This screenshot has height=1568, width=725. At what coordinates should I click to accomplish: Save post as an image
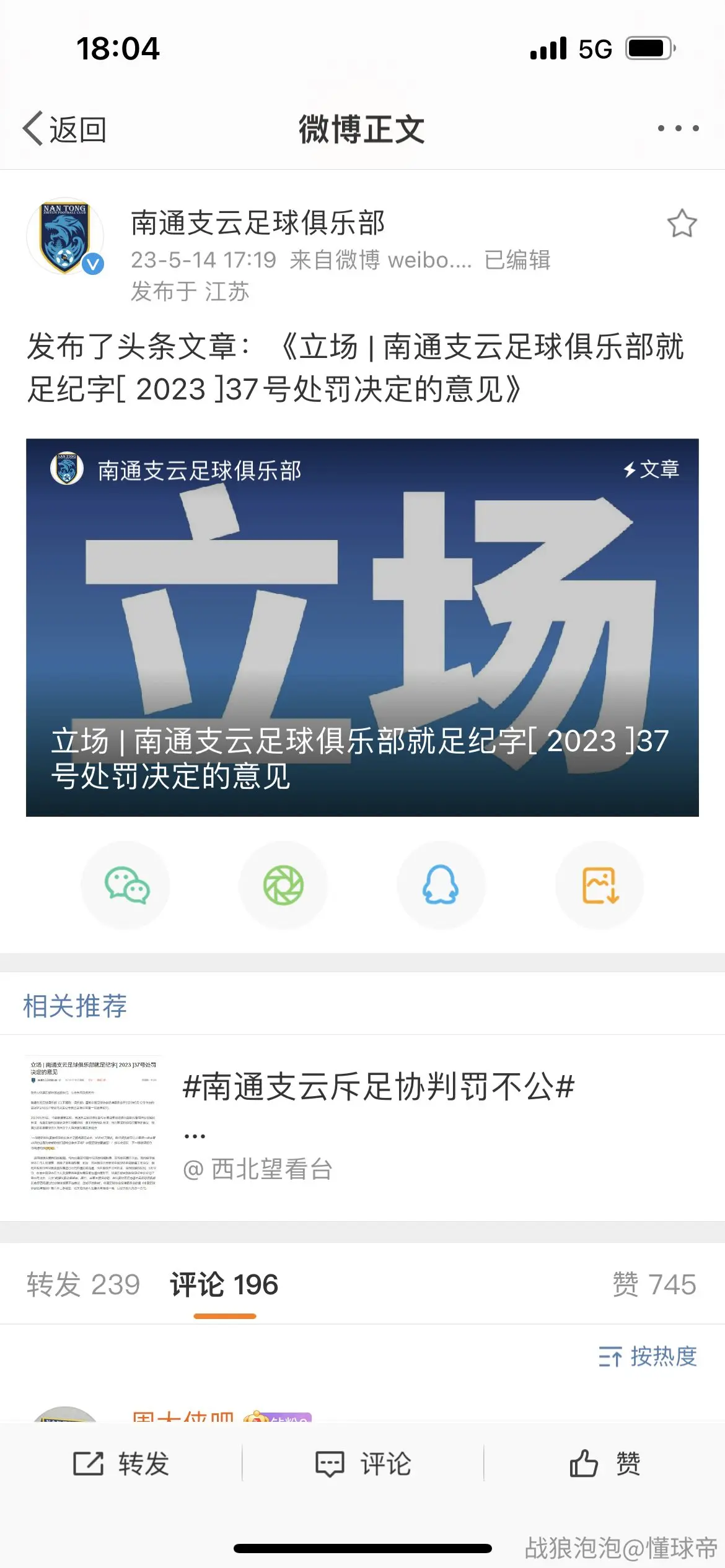click(x=599, y=886)
